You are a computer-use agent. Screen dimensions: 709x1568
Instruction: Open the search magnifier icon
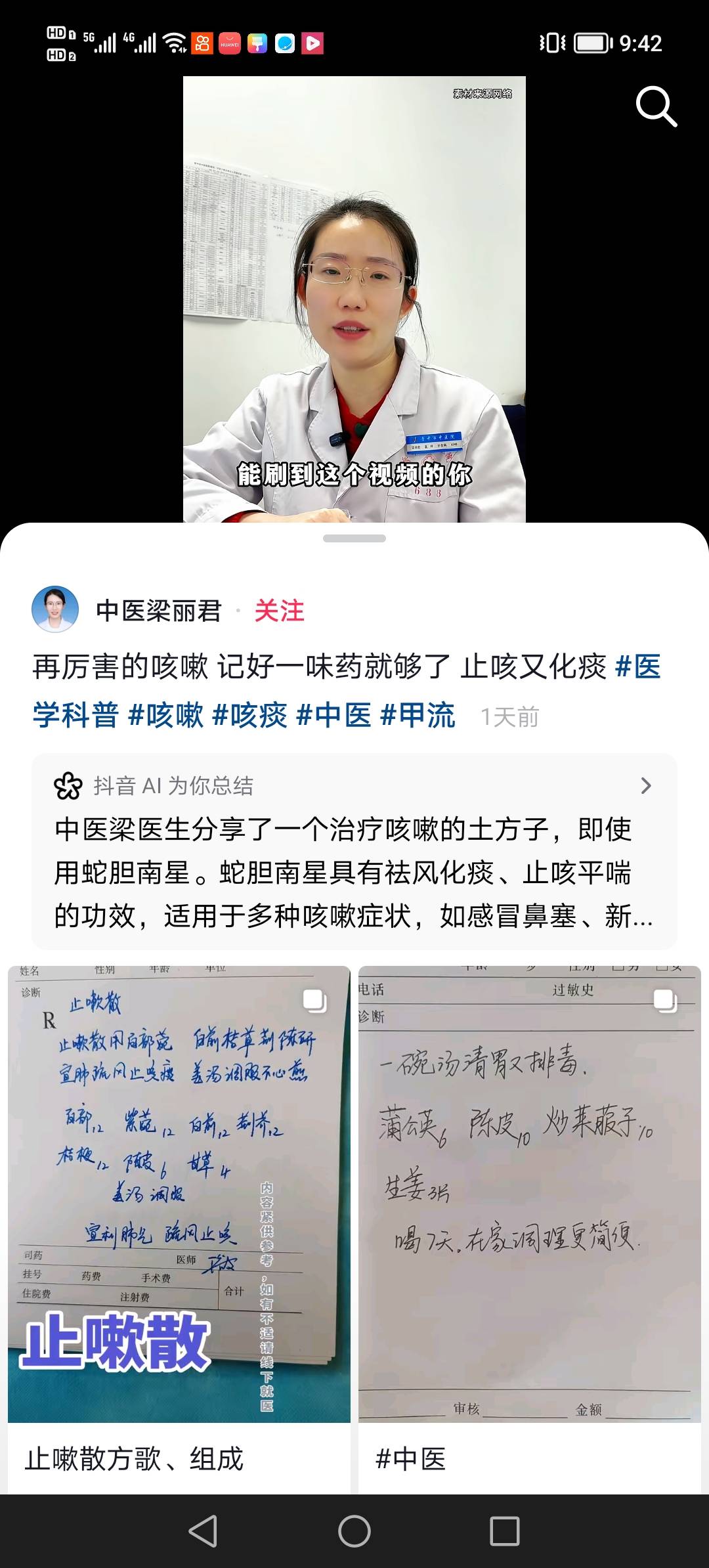click(656, 106)
